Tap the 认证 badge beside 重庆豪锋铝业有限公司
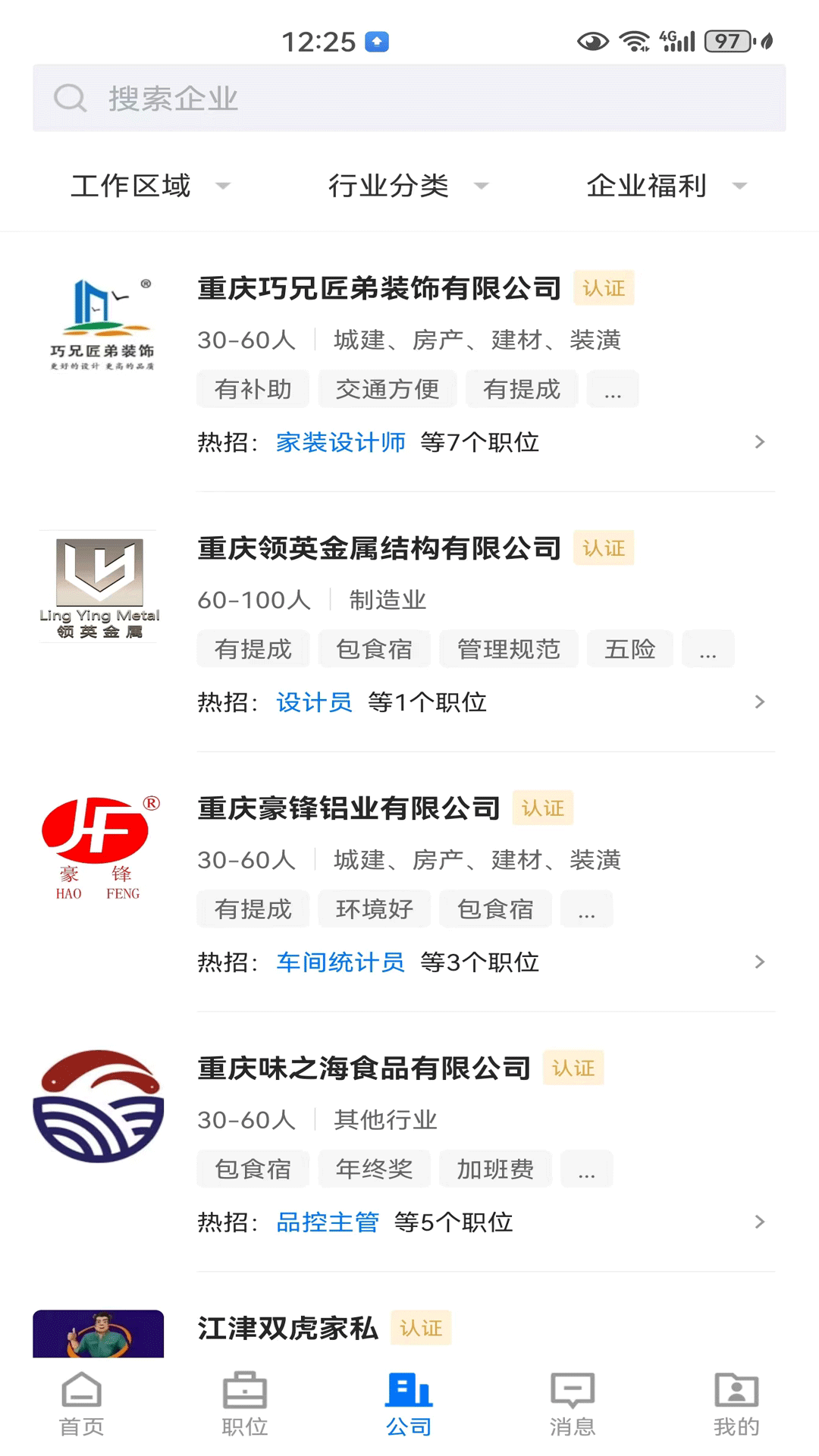819x1456 pixels. pos(543,808)
